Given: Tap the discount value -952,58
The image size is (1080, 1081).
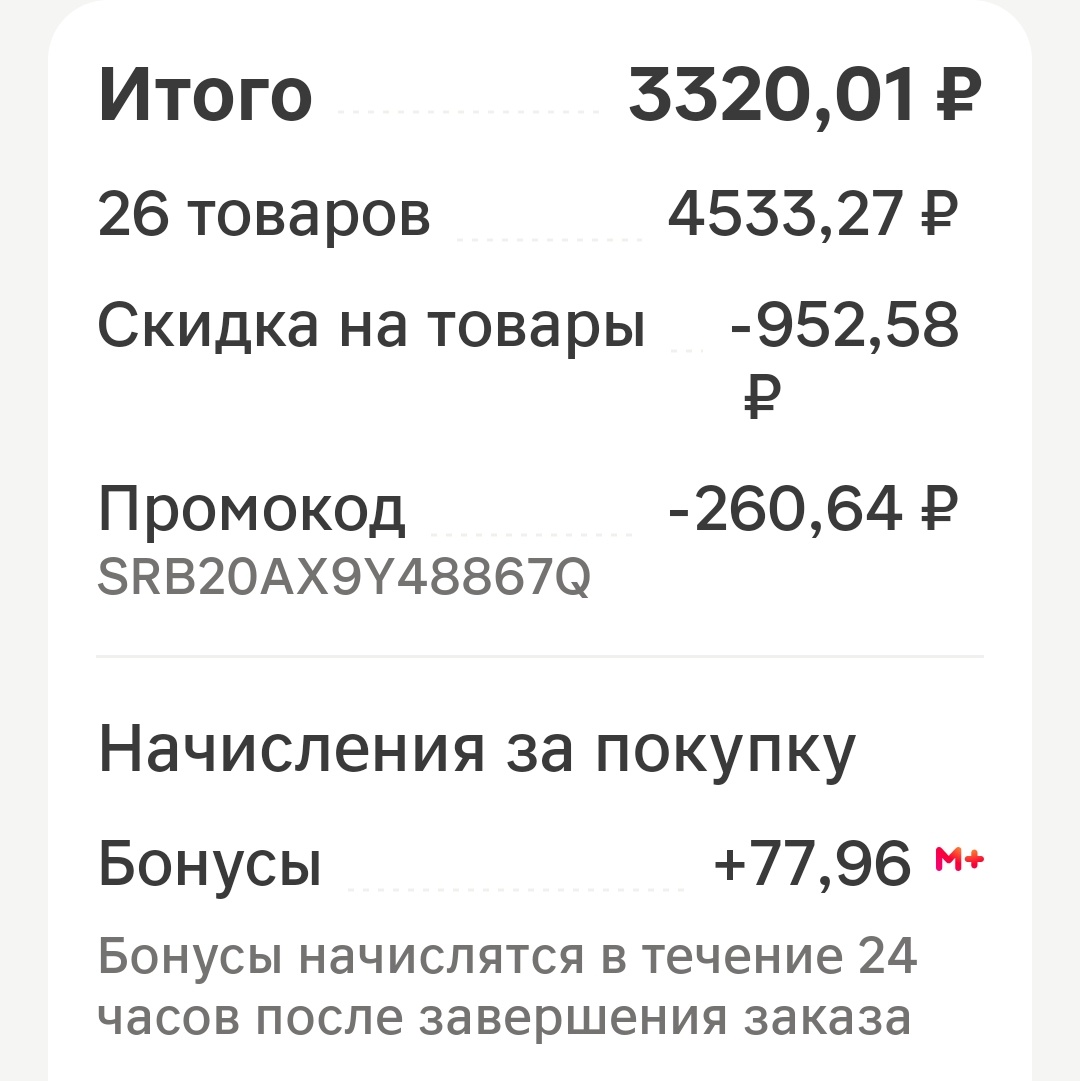Looking at the screenshot, I should (x=842, y=323).
